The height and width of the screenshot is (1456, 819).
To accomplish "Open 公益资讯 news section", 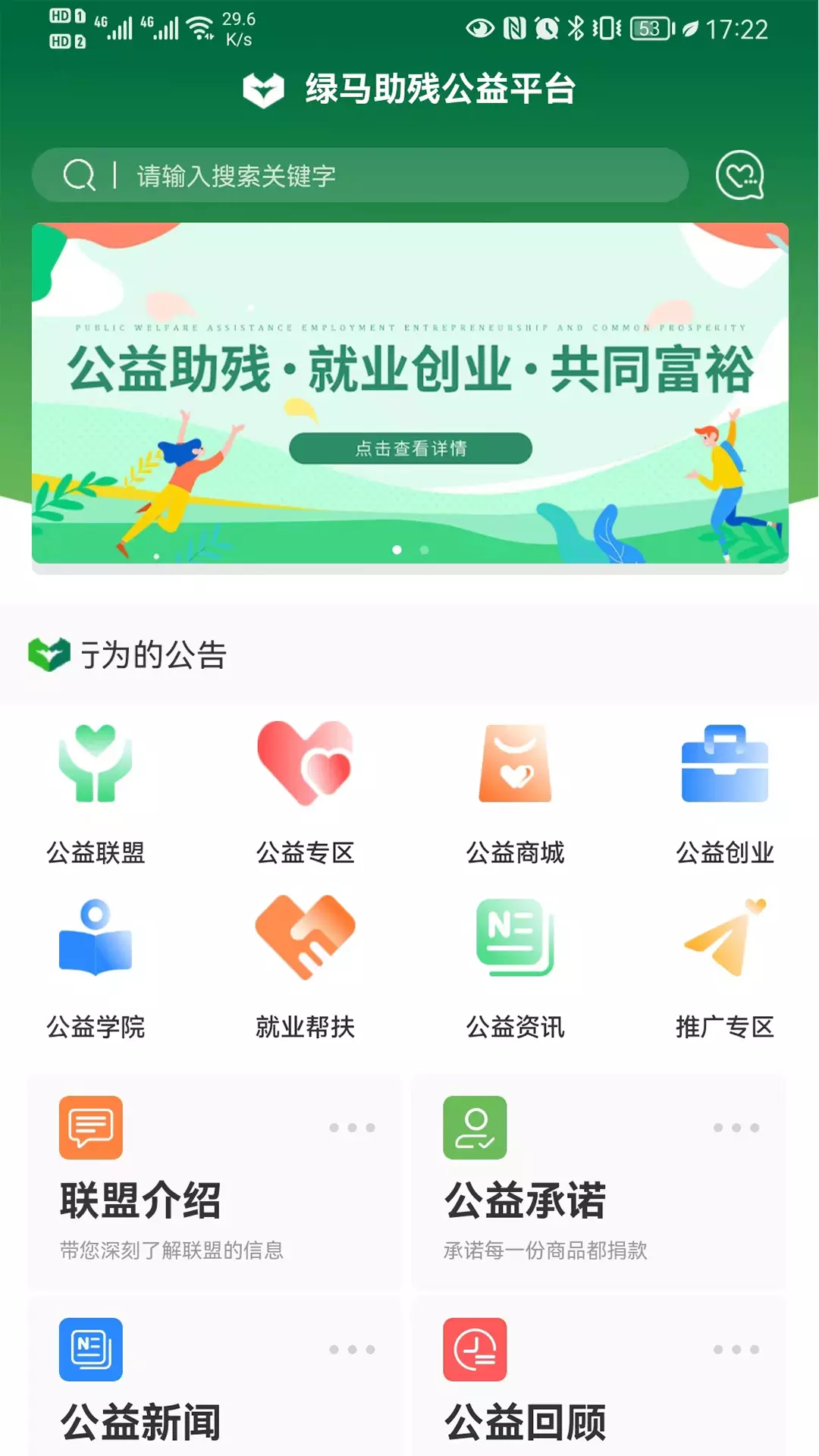I will click(x=515, y=967).
